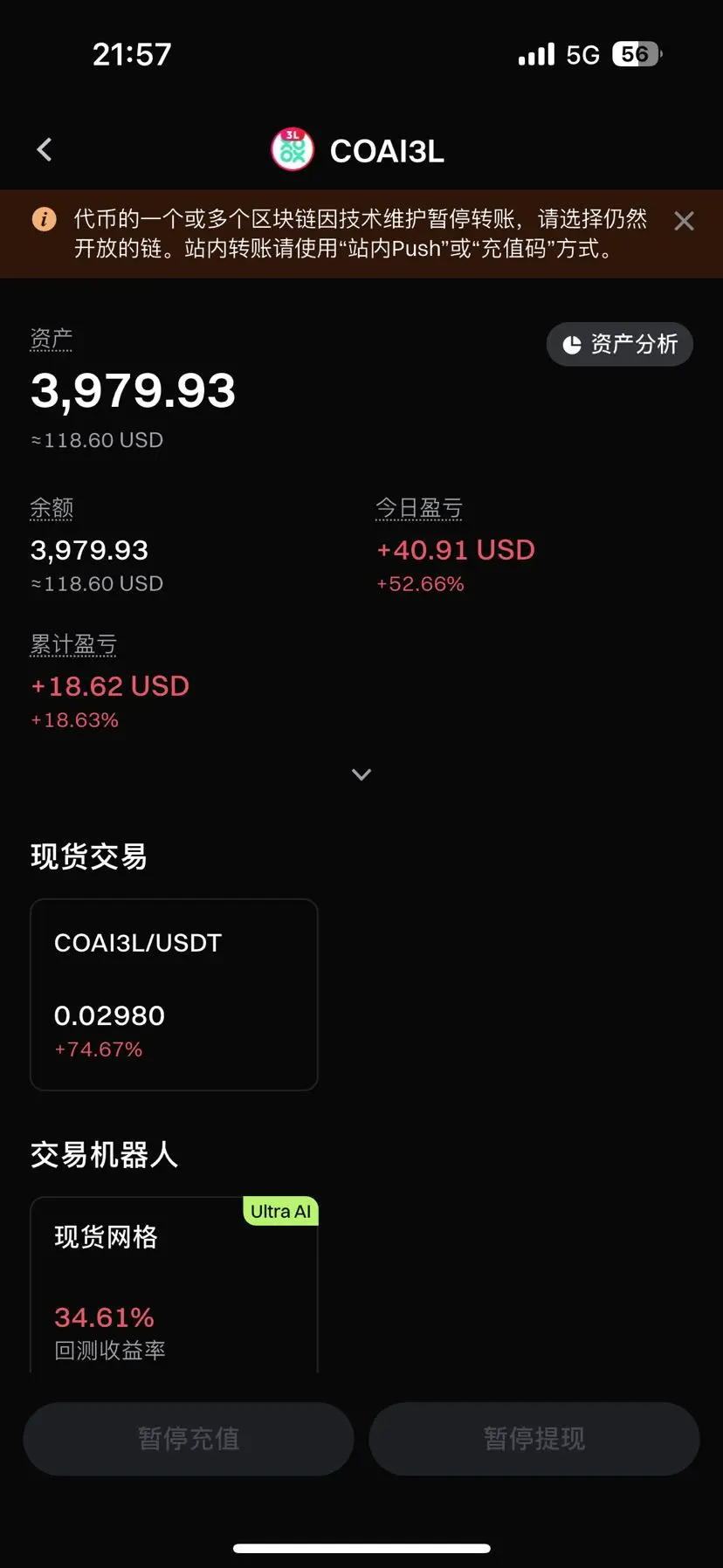Dismiss the transfer maintenance notice banner

(684, 222)
